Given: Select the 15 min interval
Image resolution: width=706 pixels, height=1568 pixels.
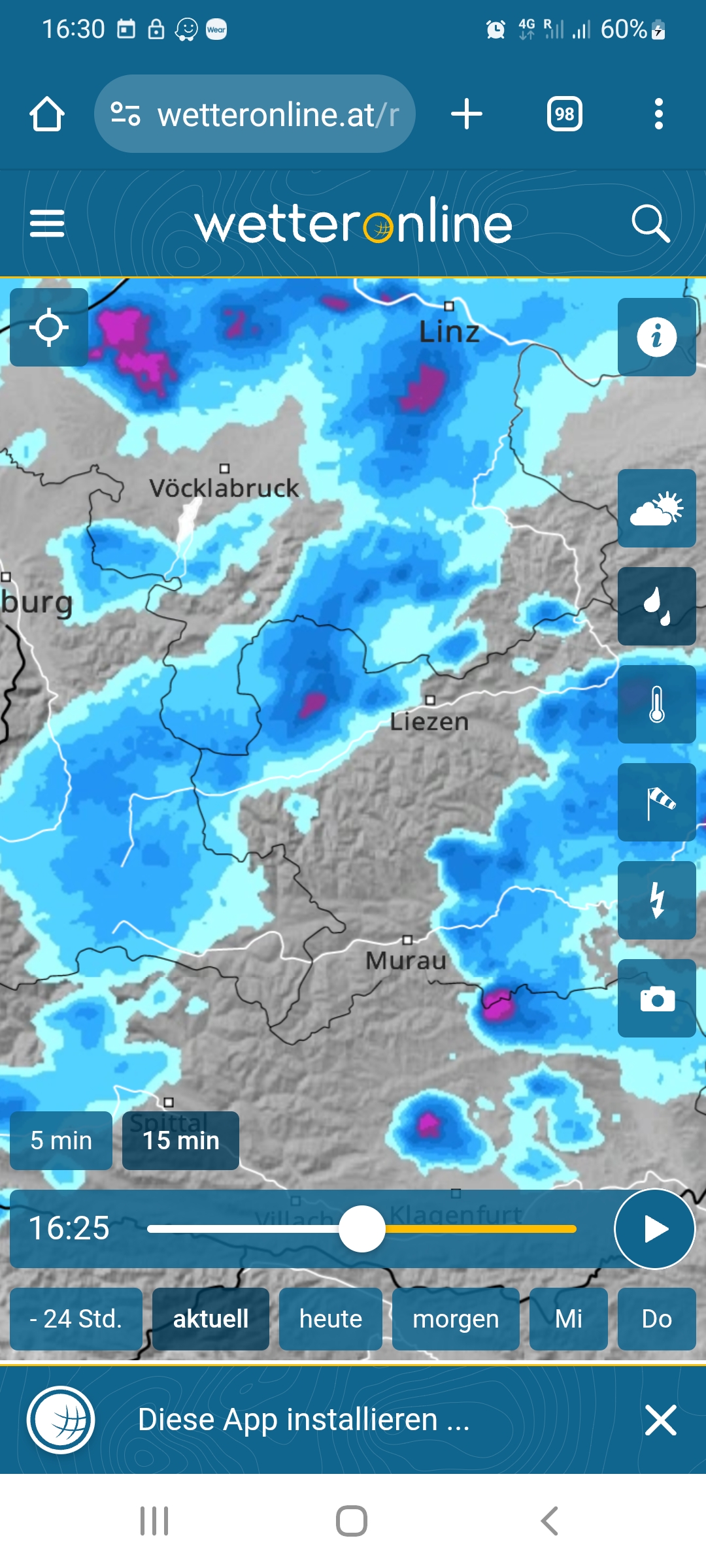Looking at the screenshot, I should (180, 1141).
